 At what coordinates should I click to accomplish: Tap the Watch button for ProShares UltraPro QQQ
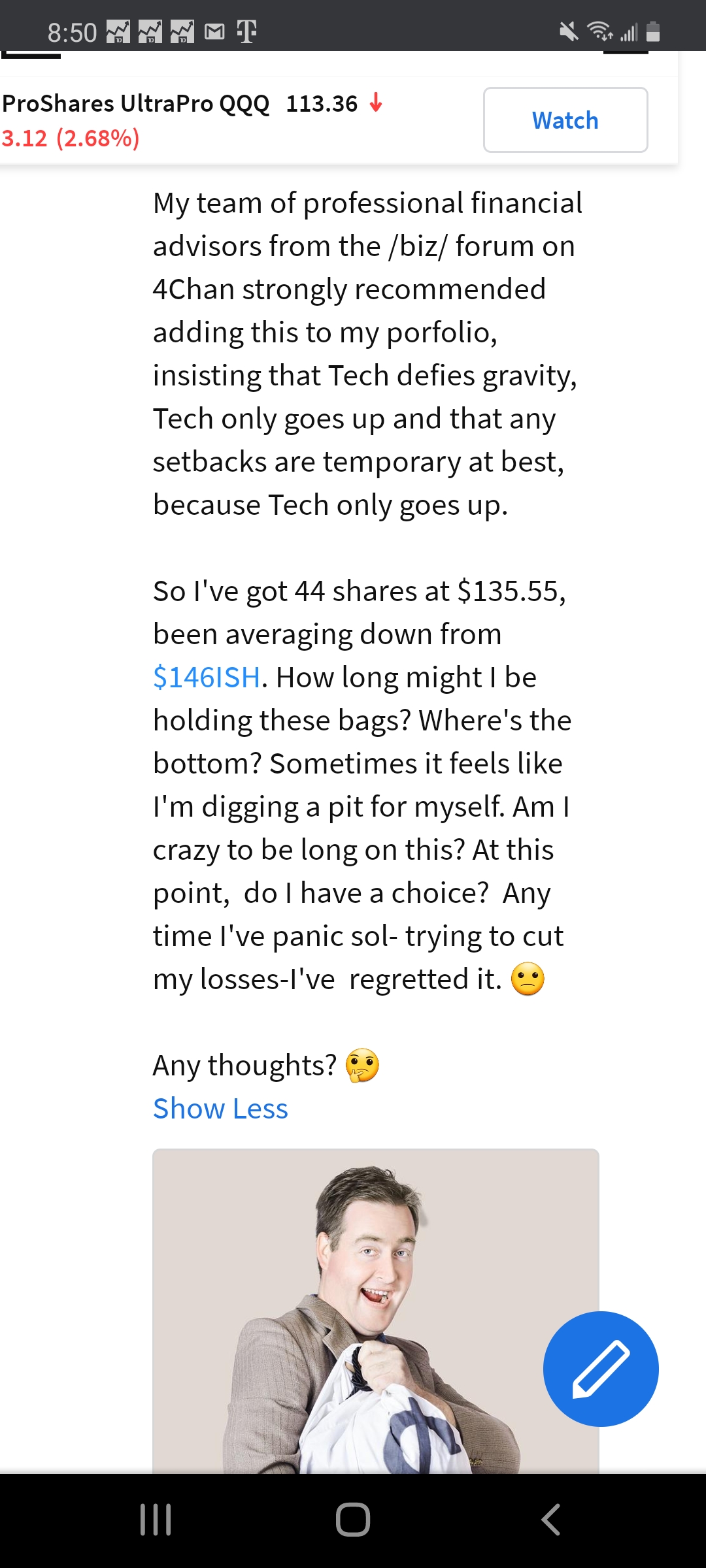tap(565, 120)
